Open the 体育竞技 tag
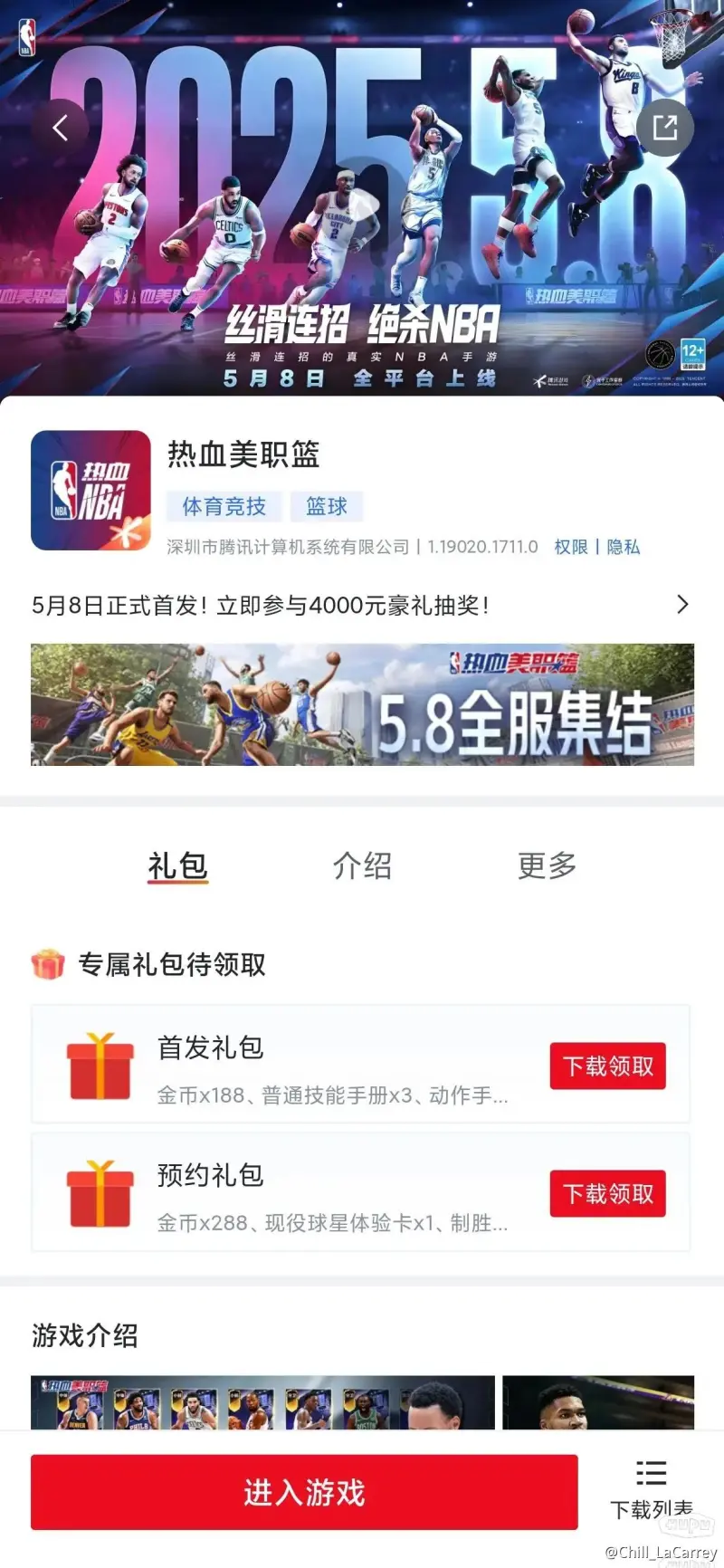The height and width of the screenshot is (1568, 724). (224, 506)
